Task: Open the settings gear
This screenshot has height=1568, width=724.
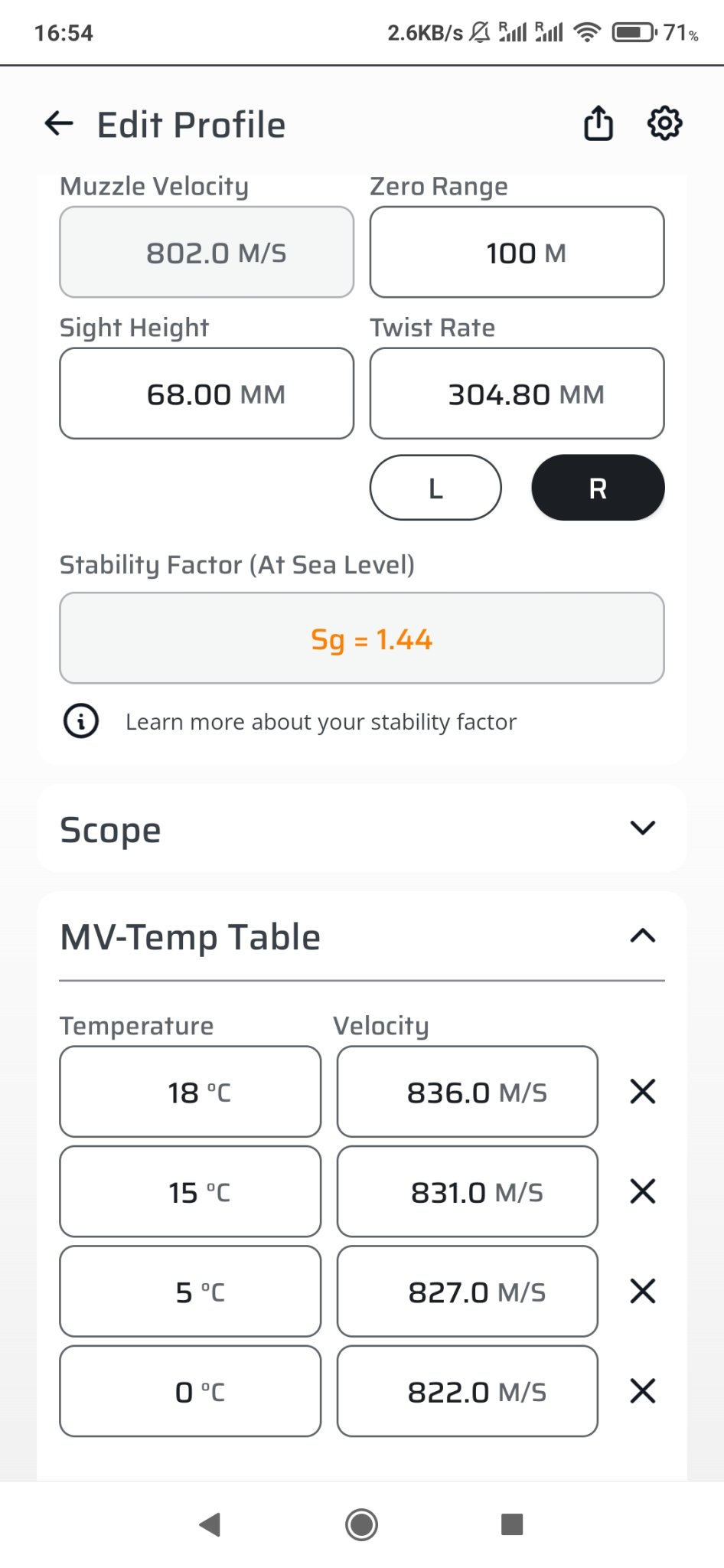Action: click(x=664, y=123)
